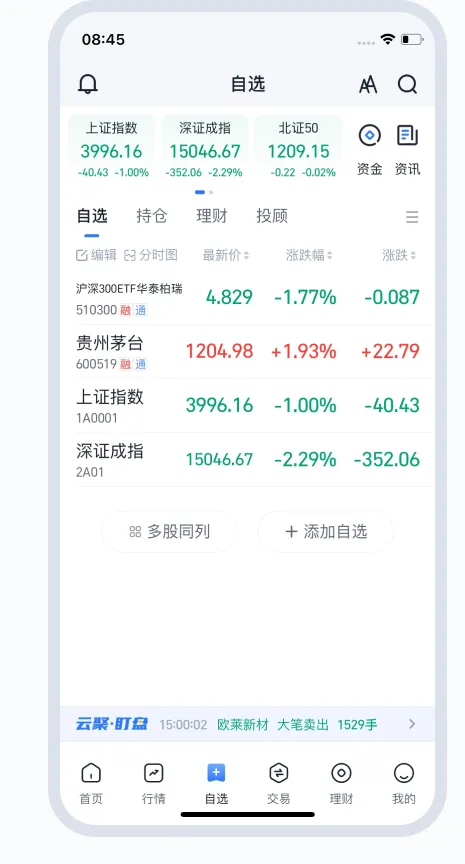Open the list menu icon beside 投顾
The width and height of the screenshot is (465, 864).
(x=412, y=217)
